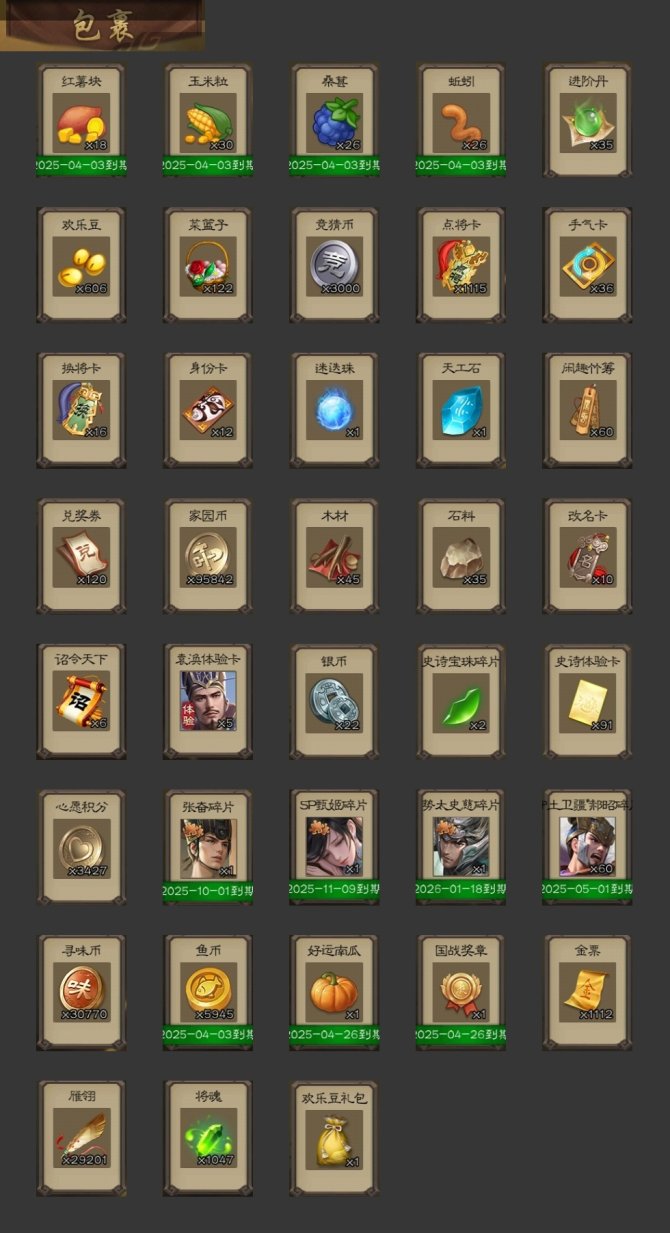This screenshot has height=1233, width=670.
Task: View the 张春碎片 item
Action: (x=208, y=846)
